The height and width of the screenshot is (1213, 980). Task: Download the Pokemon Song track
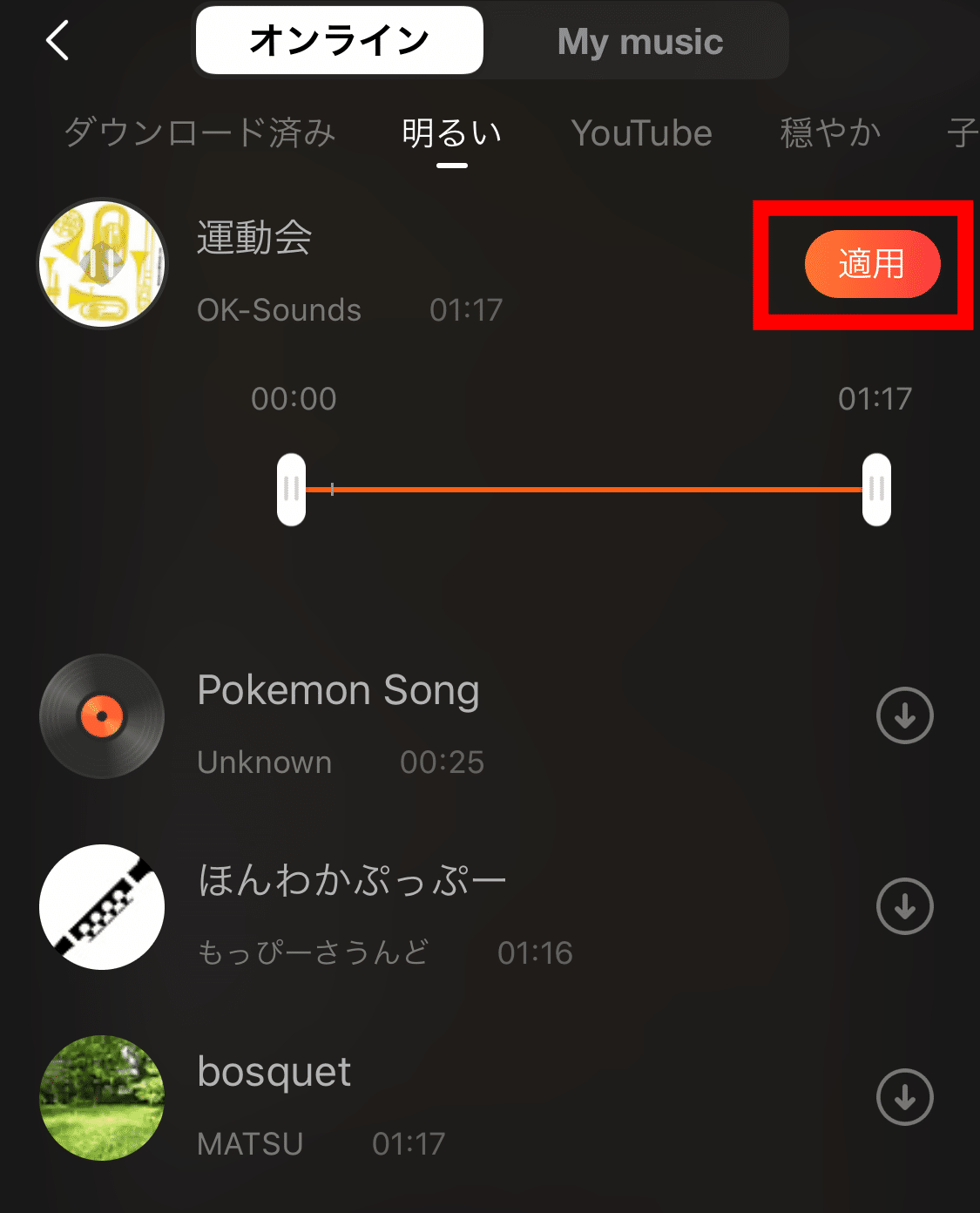tap(904, 715)
